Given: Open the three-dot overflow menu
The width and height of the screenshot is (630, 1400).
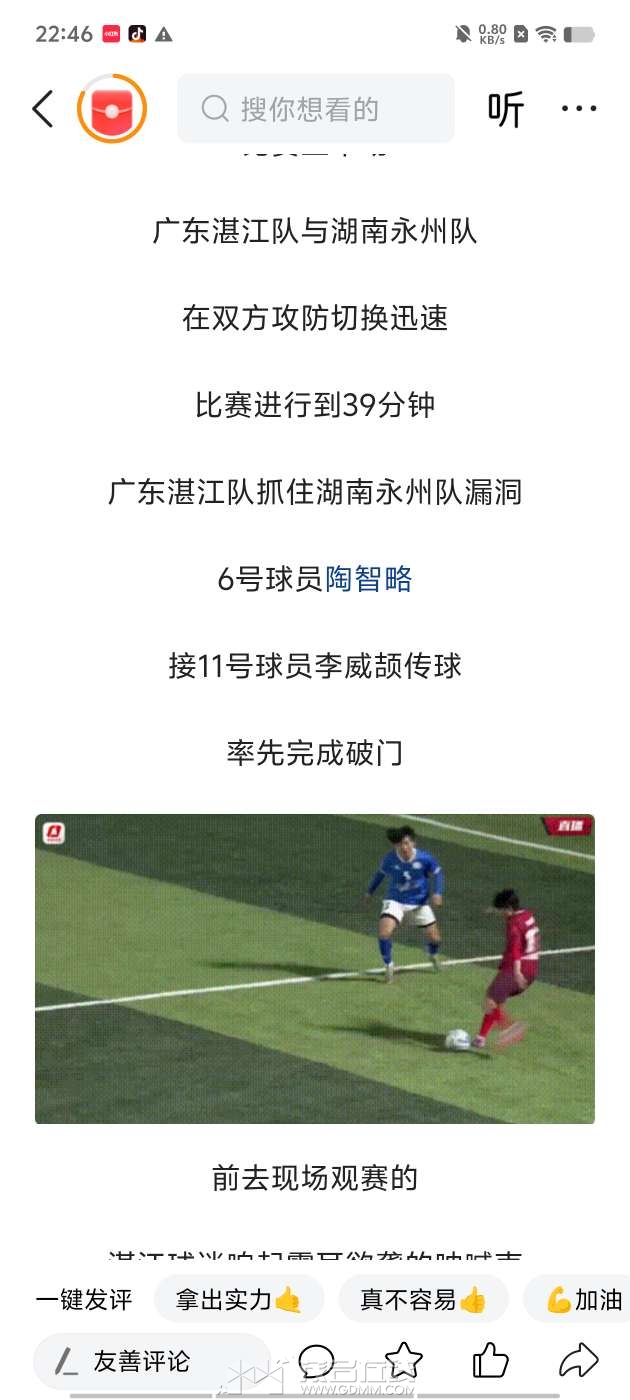Looking at the screenshot, I should (x=578, y=109).
